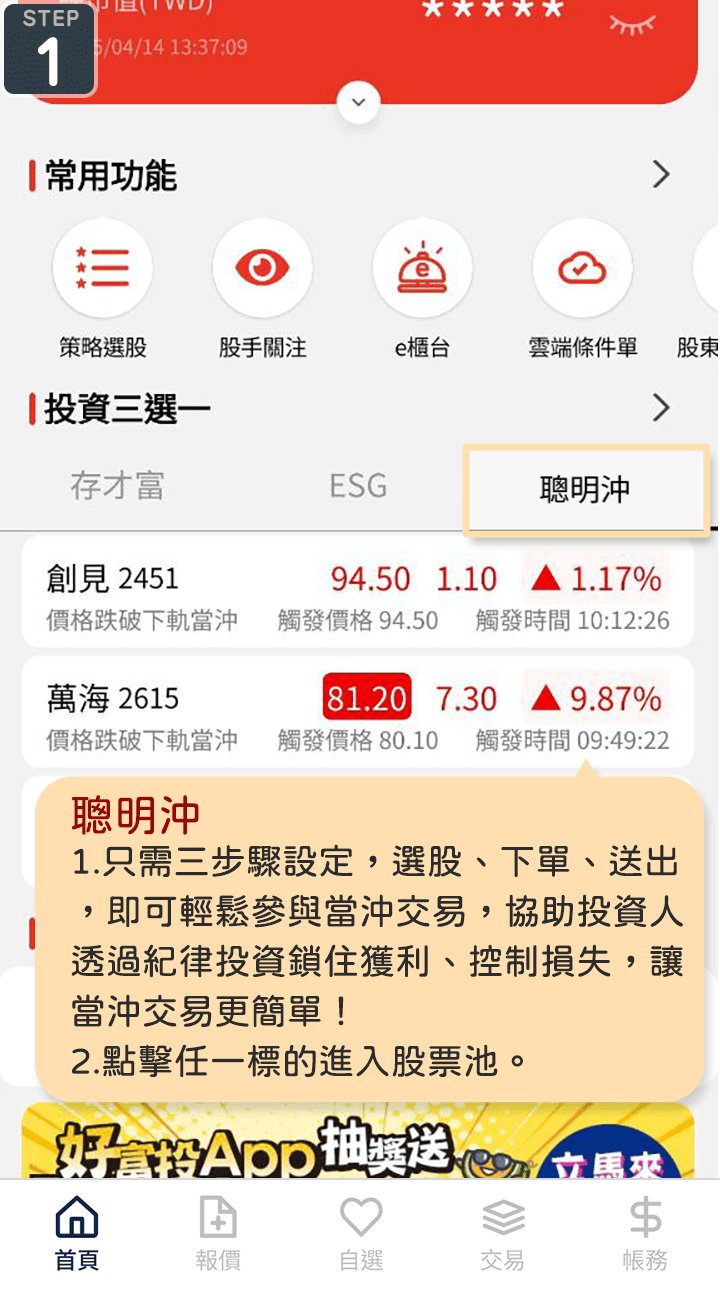
Task: Open the 創見 2451 stock row
Action: [358, 593]
